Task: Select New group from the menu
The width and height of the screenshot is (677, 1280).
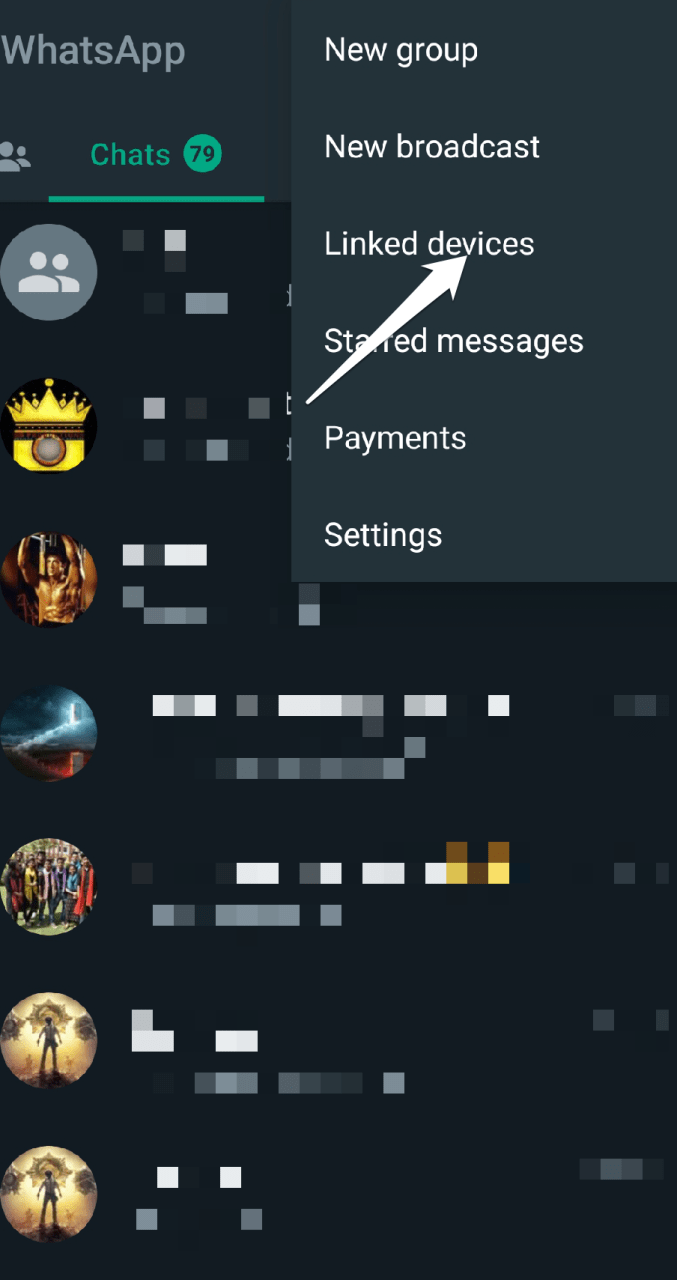Action: coord(401,50)
